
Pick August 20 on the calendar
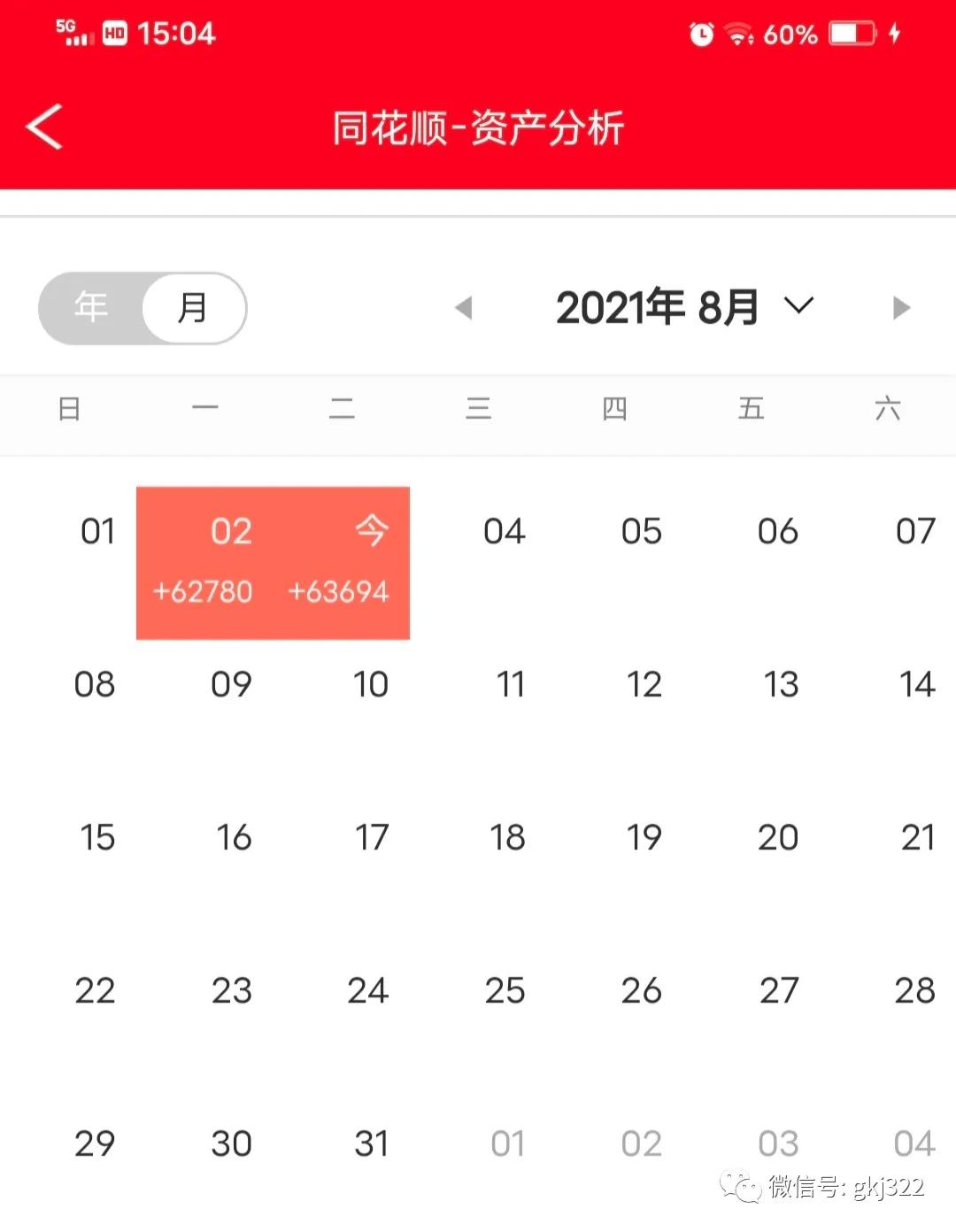778,838
